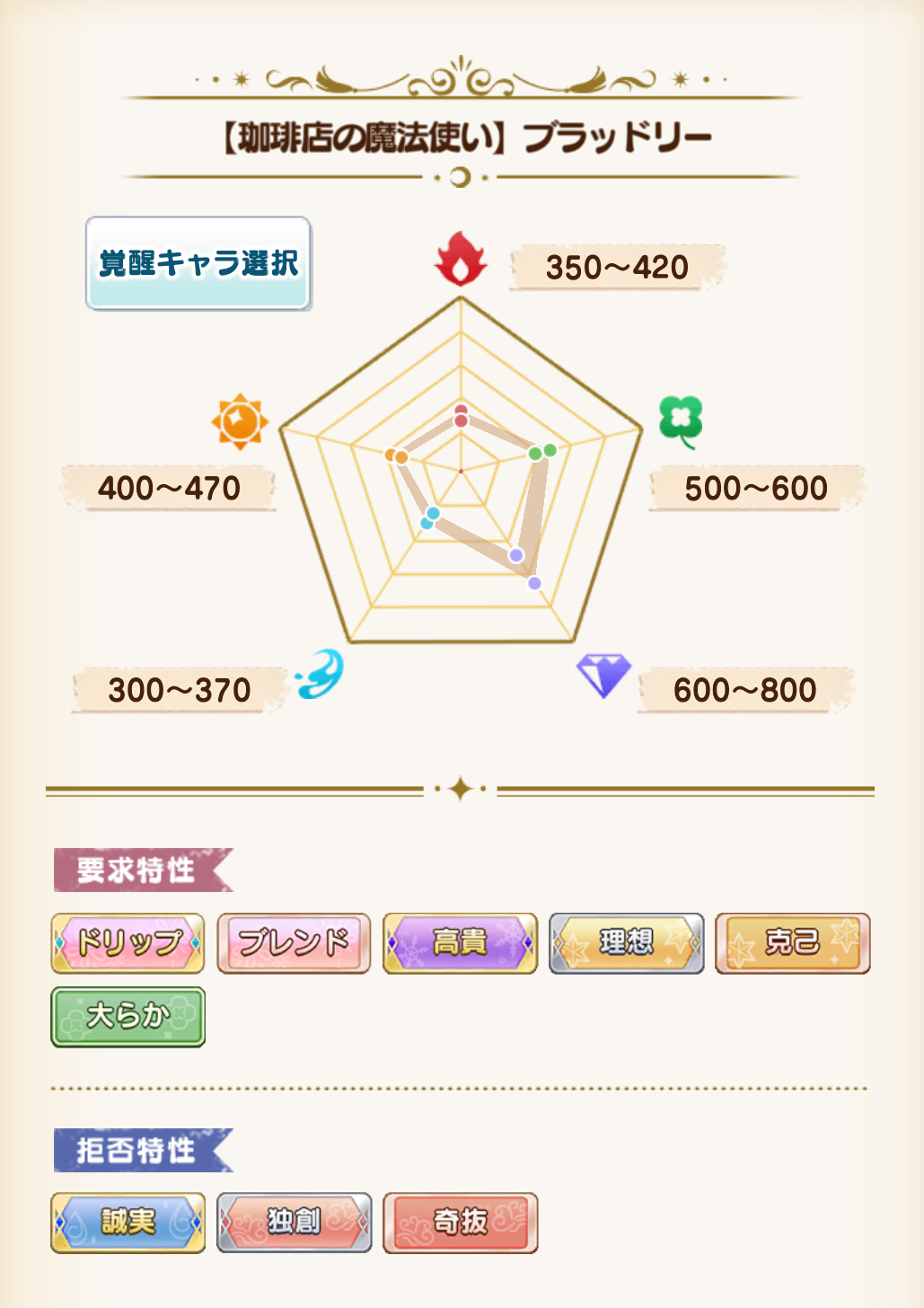924x1308 pixels.
Task: Open the 克己 trait badge
Action: (792, 943)
